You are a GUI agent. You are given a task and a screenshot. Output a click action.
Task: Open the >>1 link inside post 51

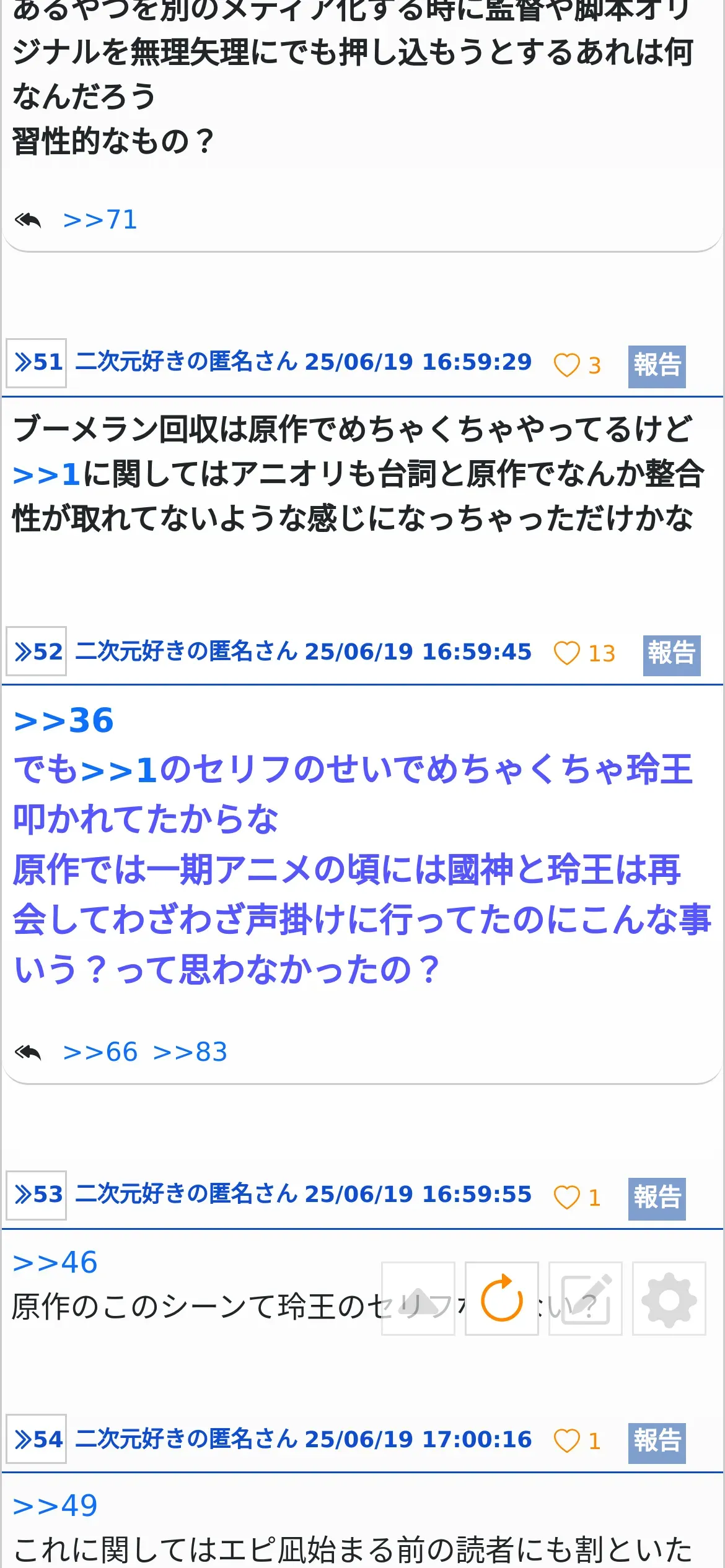pos(47,474)
